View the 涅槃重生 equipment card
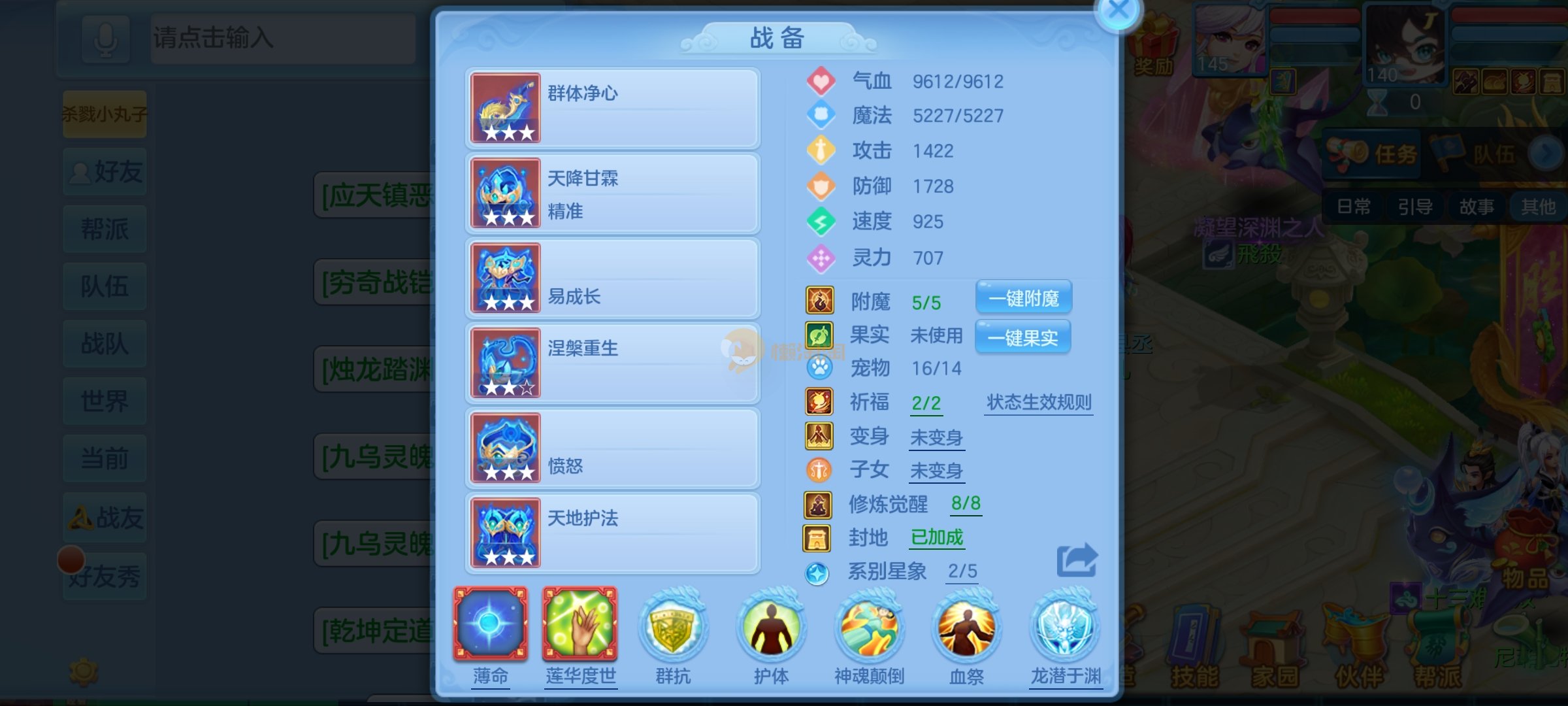The height and width of the screenshot is (706, 1568). pyautogui.click(x=612, y=363)
